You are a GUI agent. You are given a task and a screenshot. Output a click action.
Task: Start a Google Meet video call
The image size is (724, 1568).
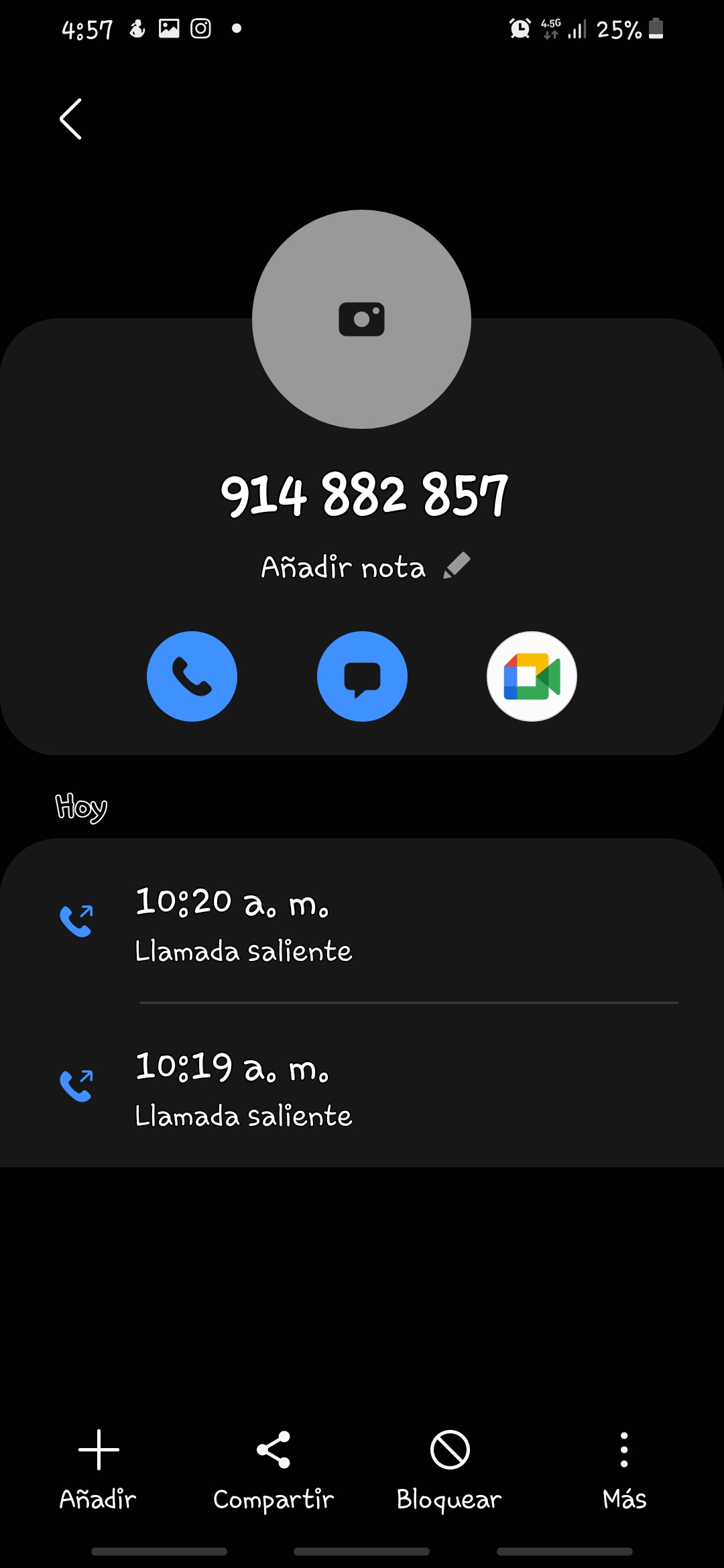[x=532, y=676]
